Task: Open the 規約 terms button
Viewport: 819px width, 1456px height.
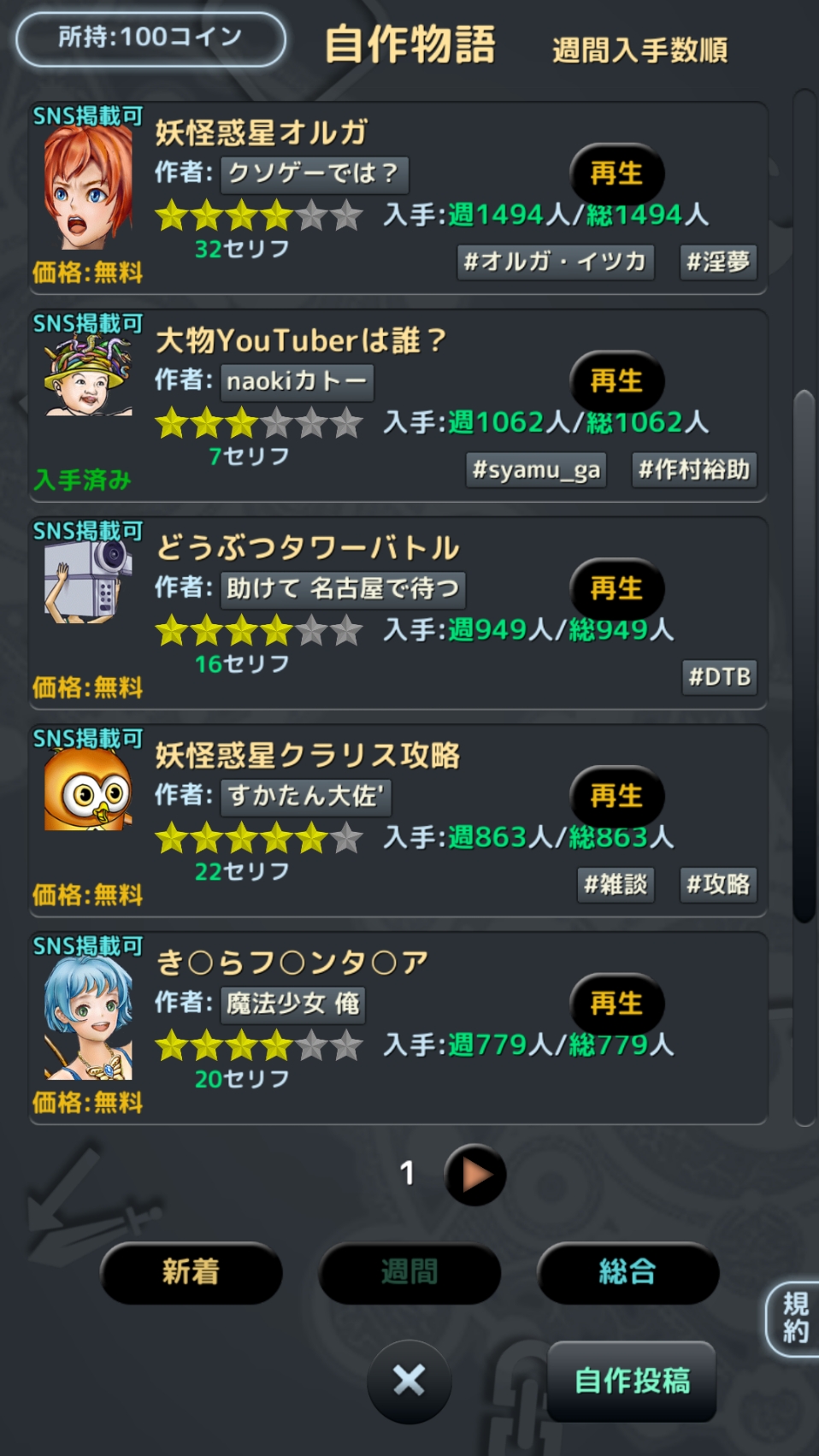Action: 794,1319
